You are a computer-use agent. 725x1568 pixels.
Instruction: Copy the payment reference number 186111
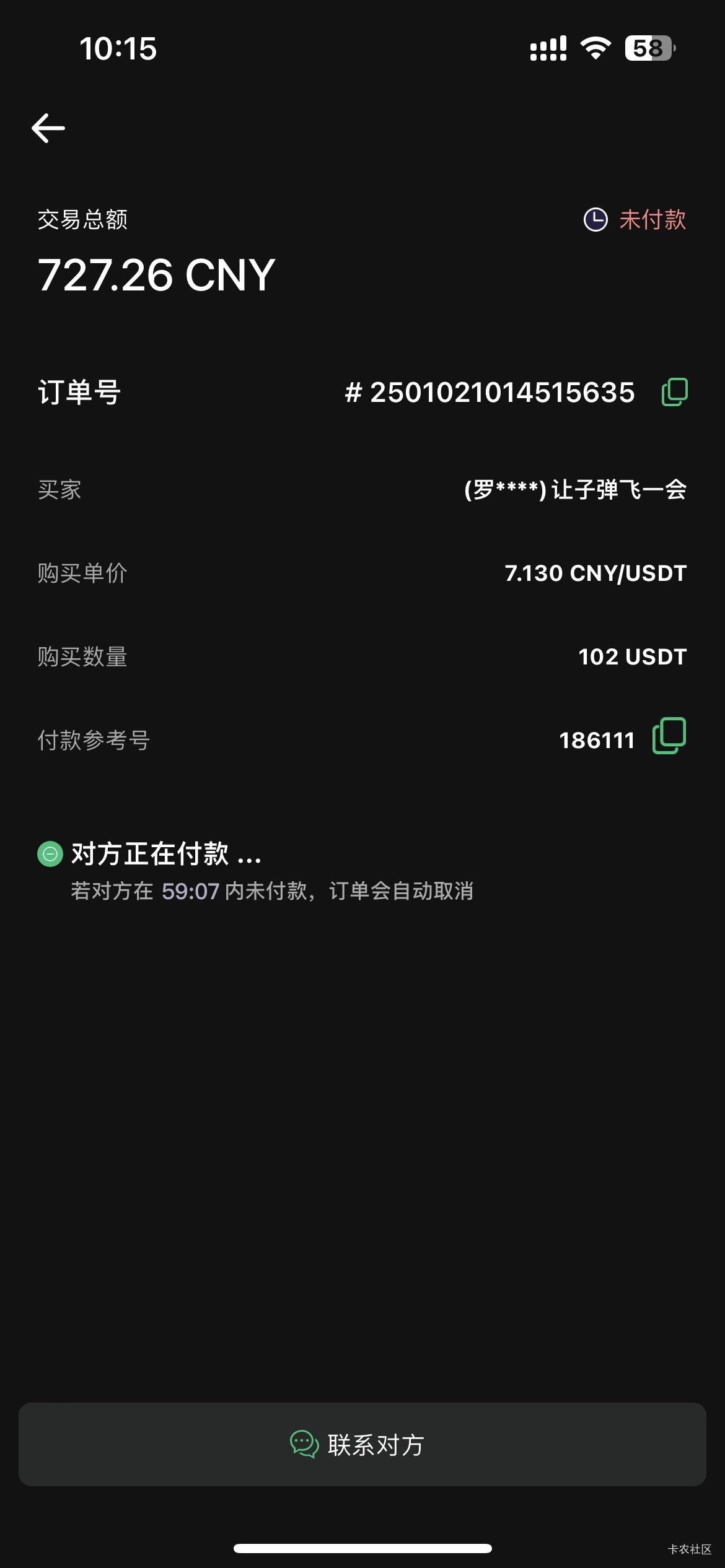click(669, 736)
